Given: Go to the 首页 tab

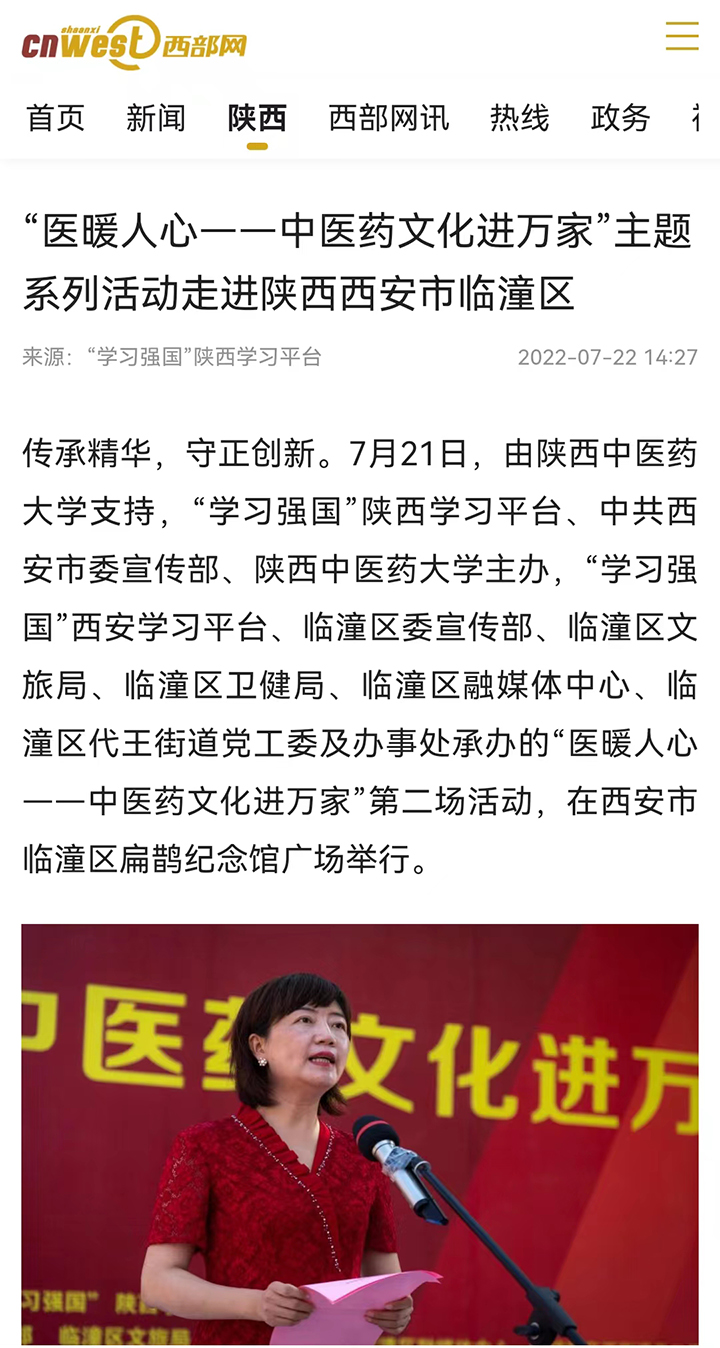Looking at the screenshot, I should coord(55,118).
